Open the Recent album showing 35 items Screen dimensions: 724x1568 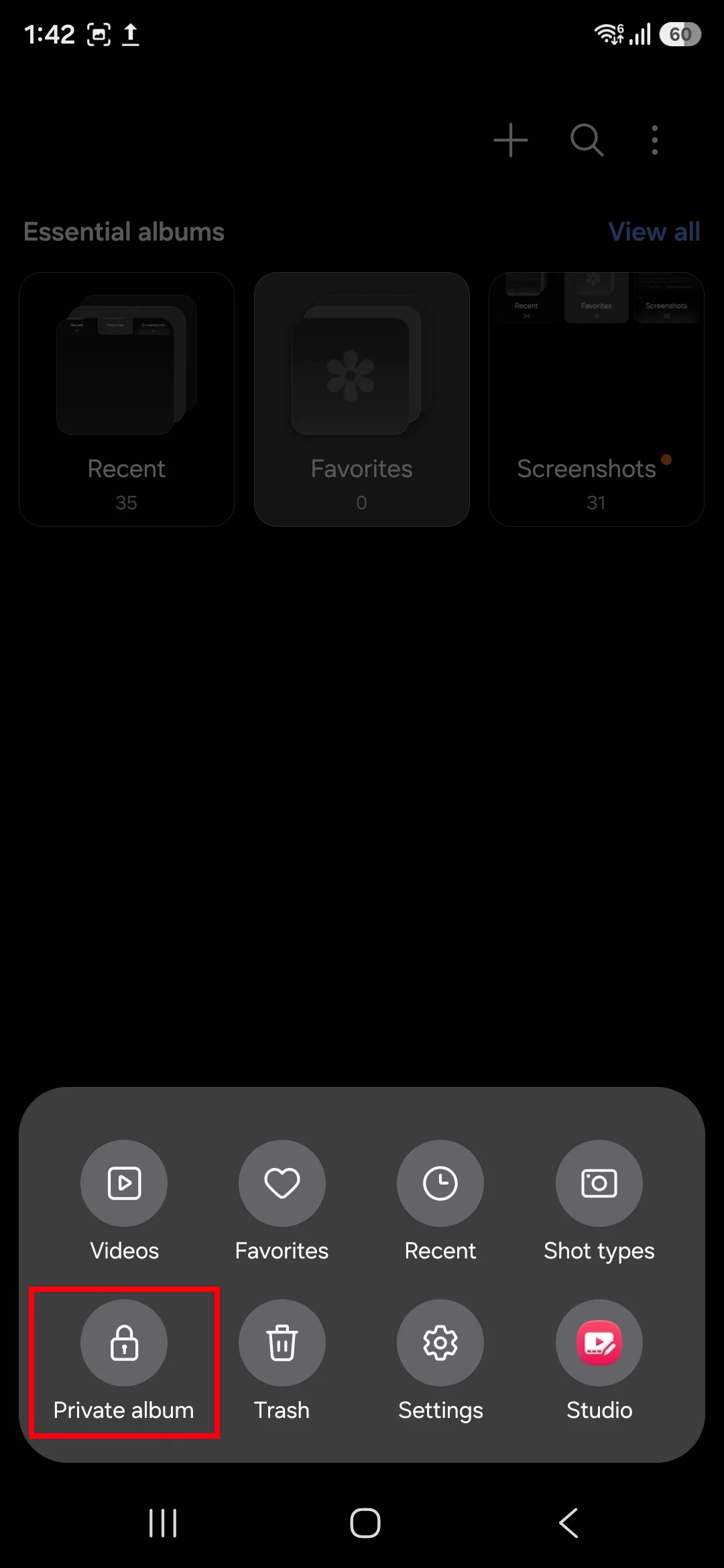click(x=126, y=399)
